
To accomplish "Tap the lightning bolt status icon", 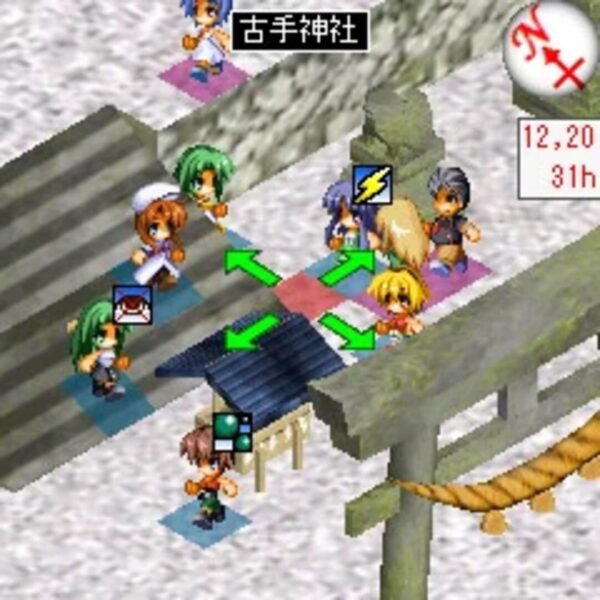I will coord(372,185).
